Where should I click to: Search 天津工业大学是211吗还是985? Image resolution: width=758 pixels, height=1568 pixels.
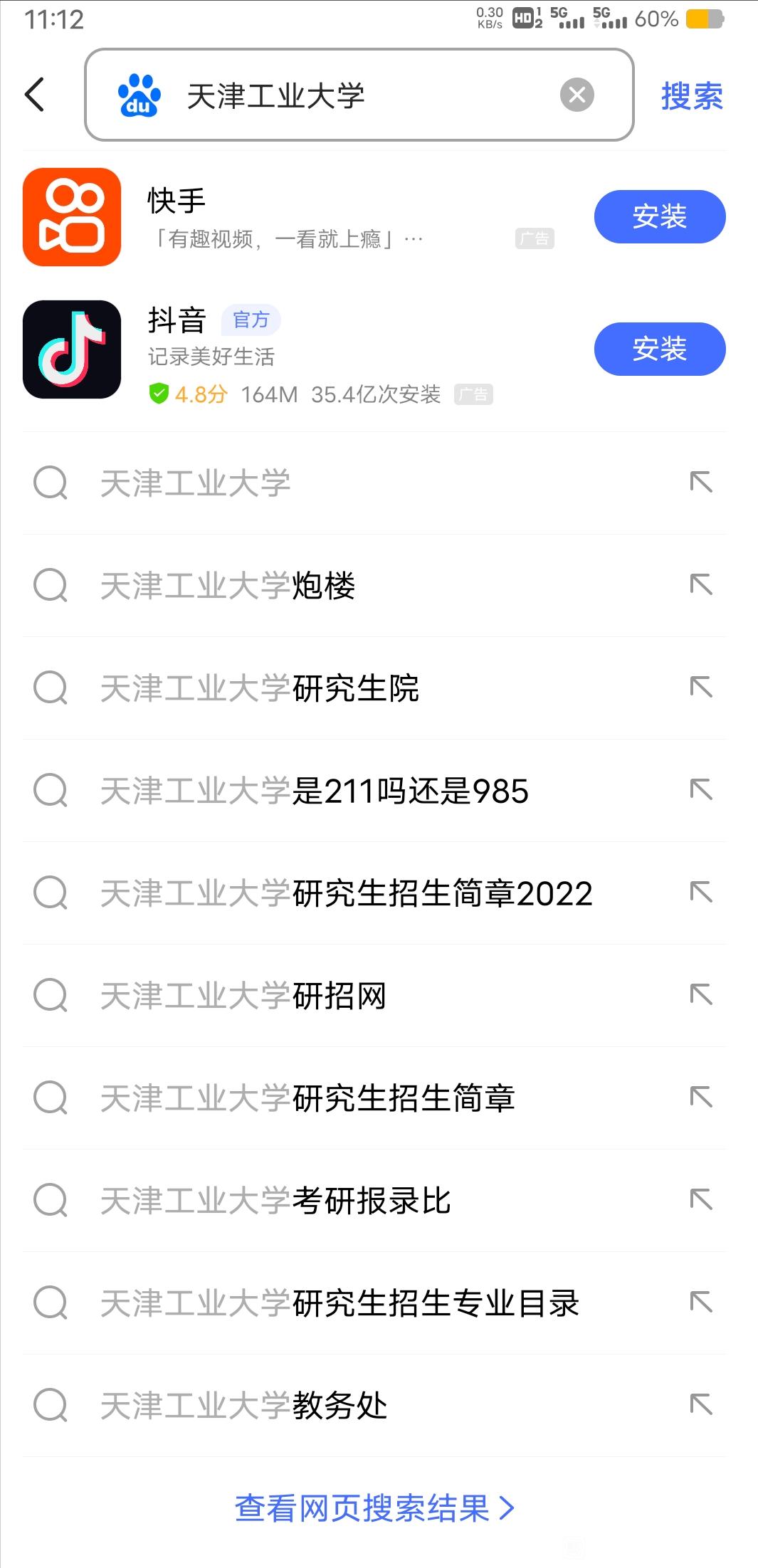pos(374,791)
